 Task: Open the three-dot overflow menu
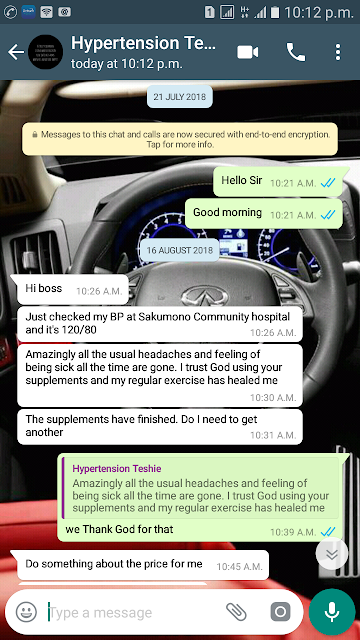[x=338, y=52]
